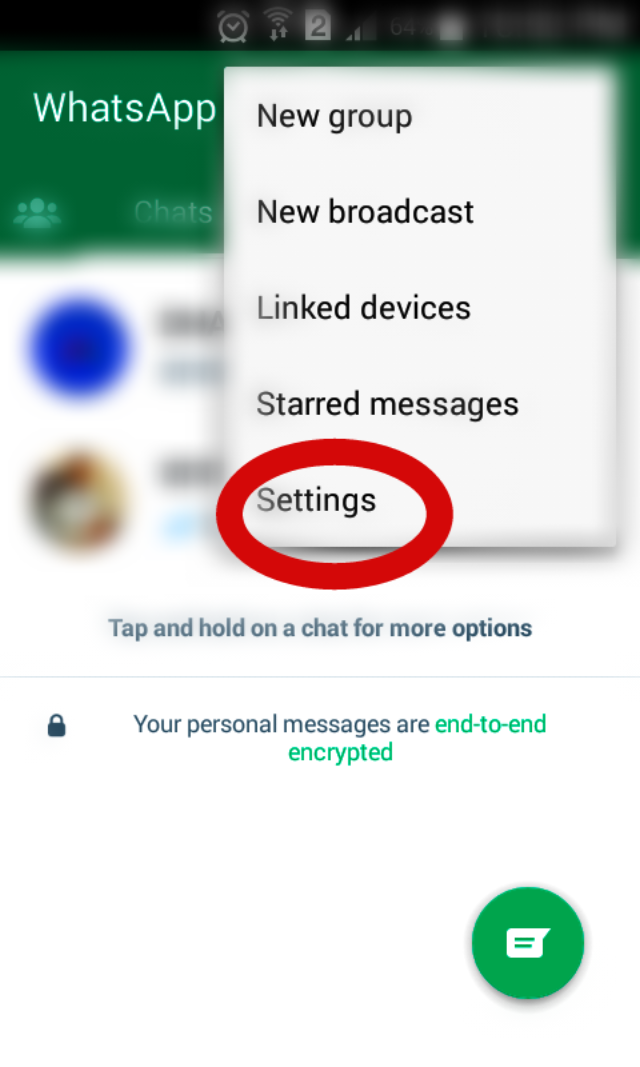Choose New broadcast option

(x=365, y=212)
